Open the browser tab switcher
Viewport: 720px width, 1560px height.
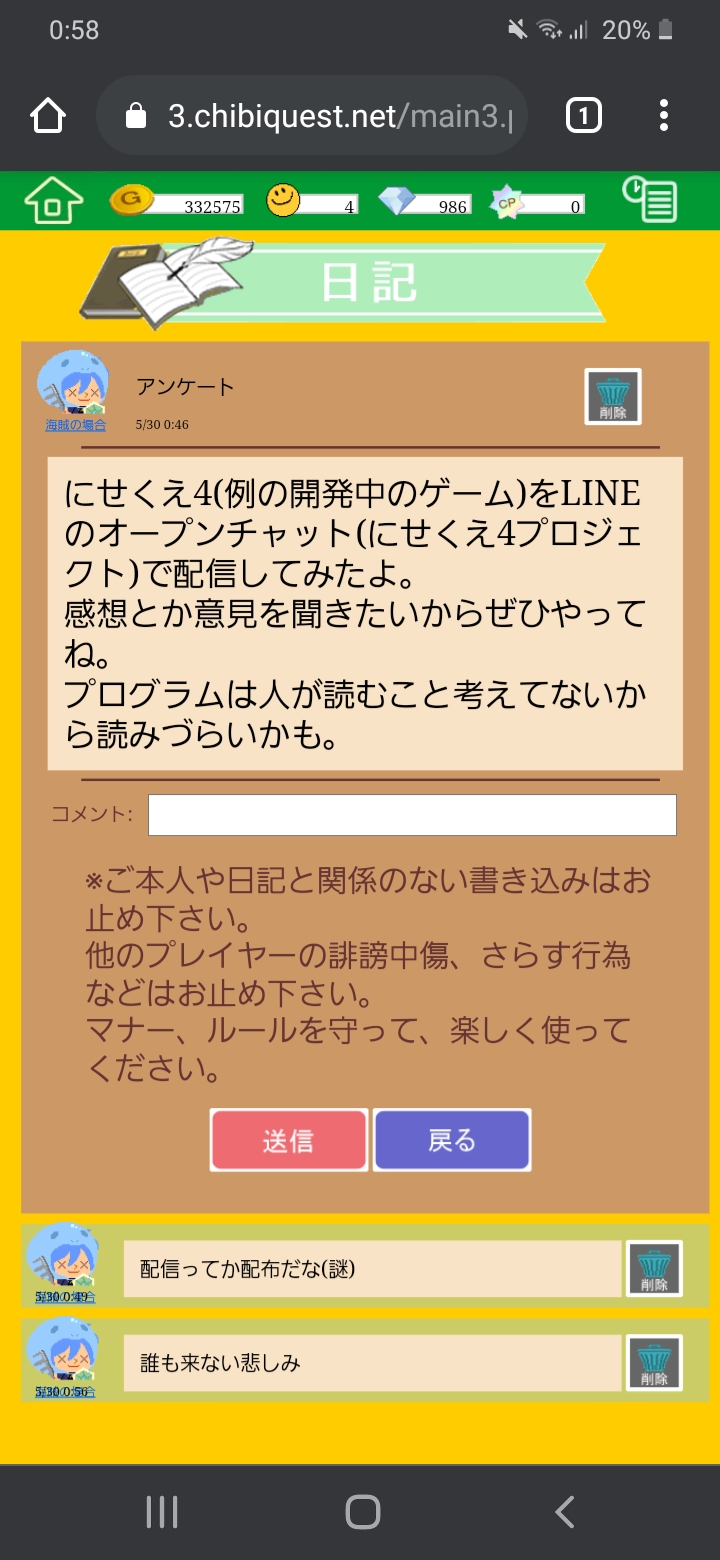point(584,116)
